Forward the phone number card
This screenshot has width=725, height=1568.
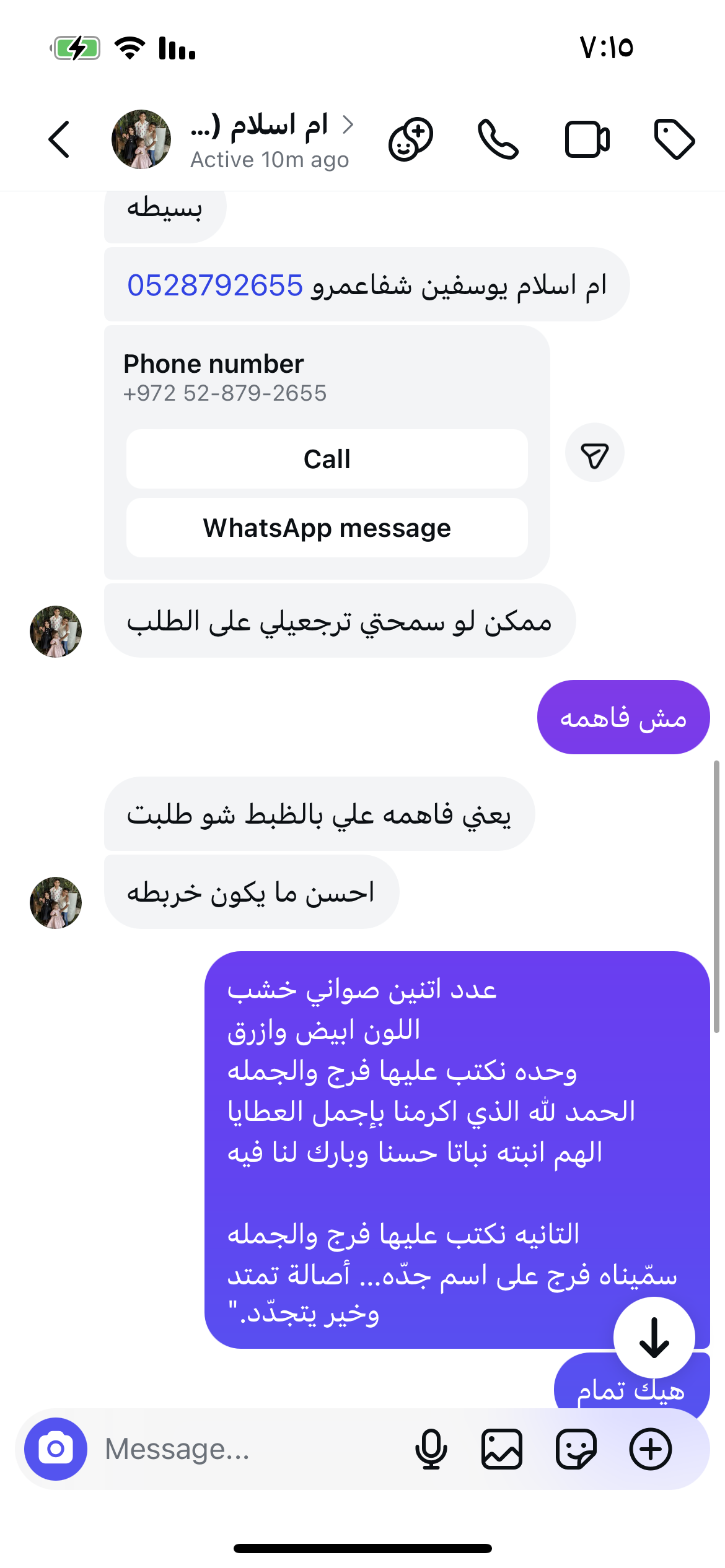pos(594,453)
